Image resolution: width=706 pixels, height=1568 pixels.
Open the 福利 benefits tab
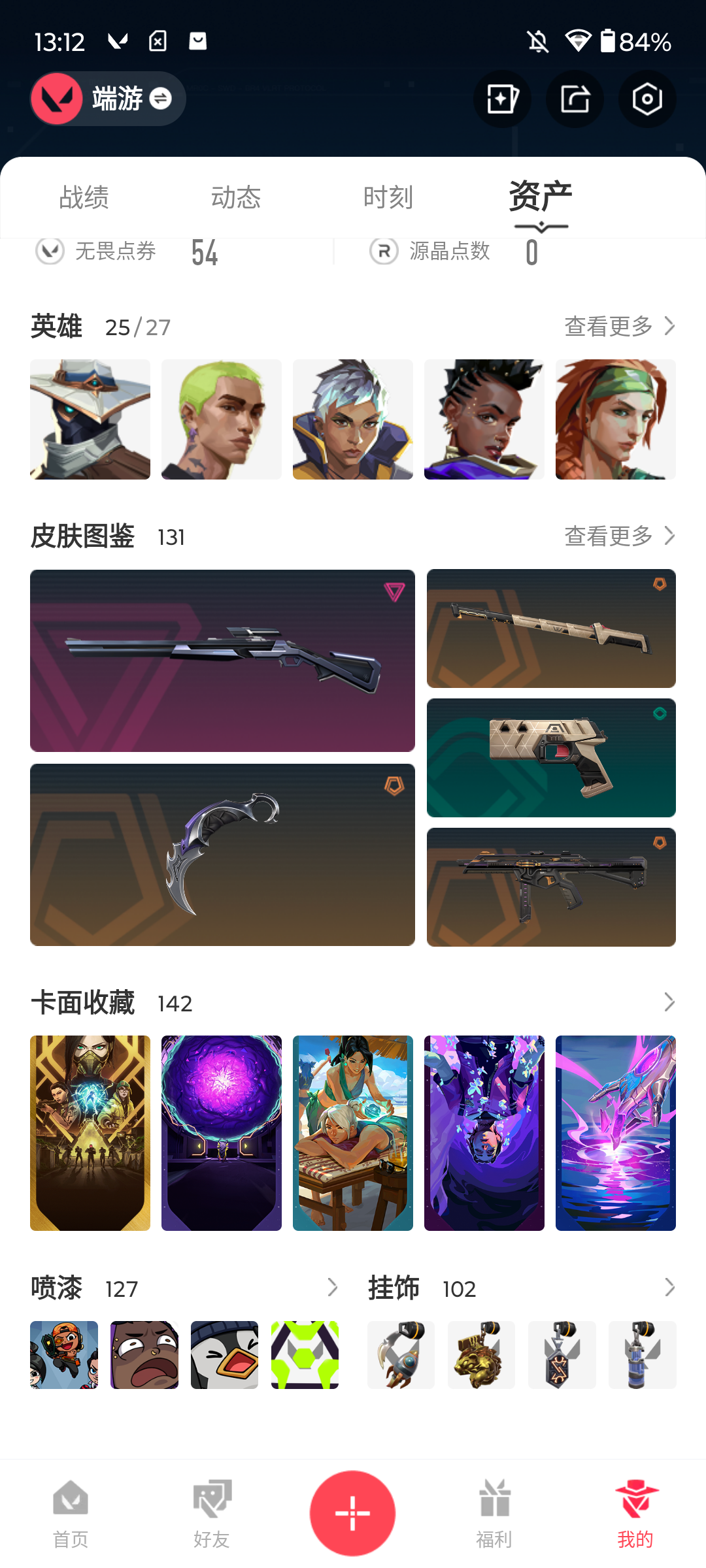click(494, 1514)
